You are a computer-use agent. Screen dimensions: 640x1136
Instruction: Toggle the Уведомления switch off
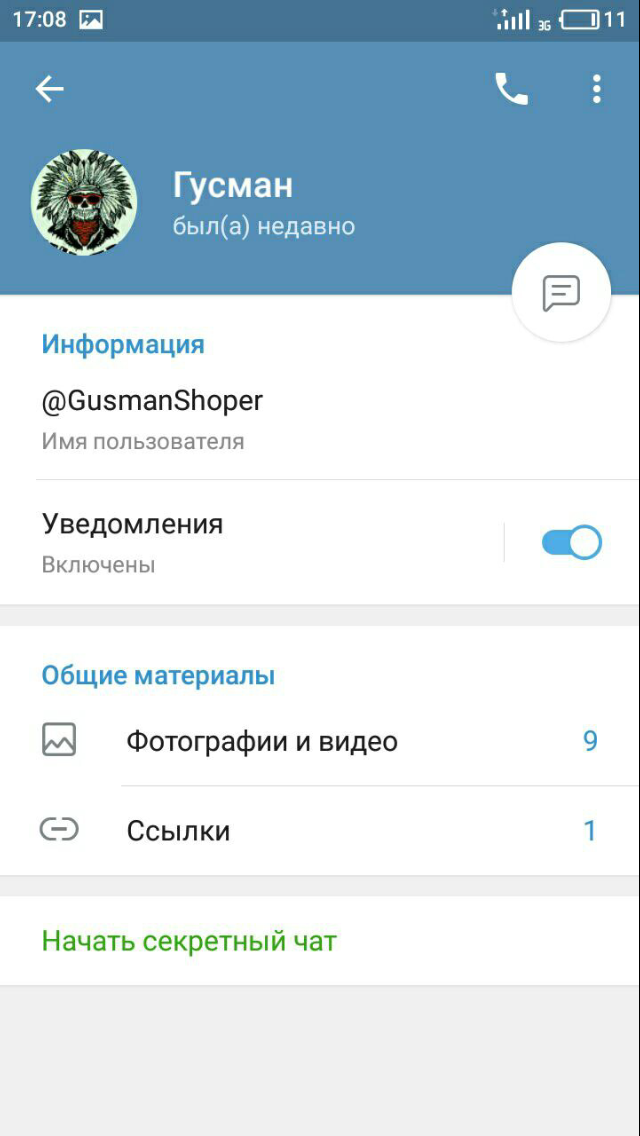(x=571, y=543)
